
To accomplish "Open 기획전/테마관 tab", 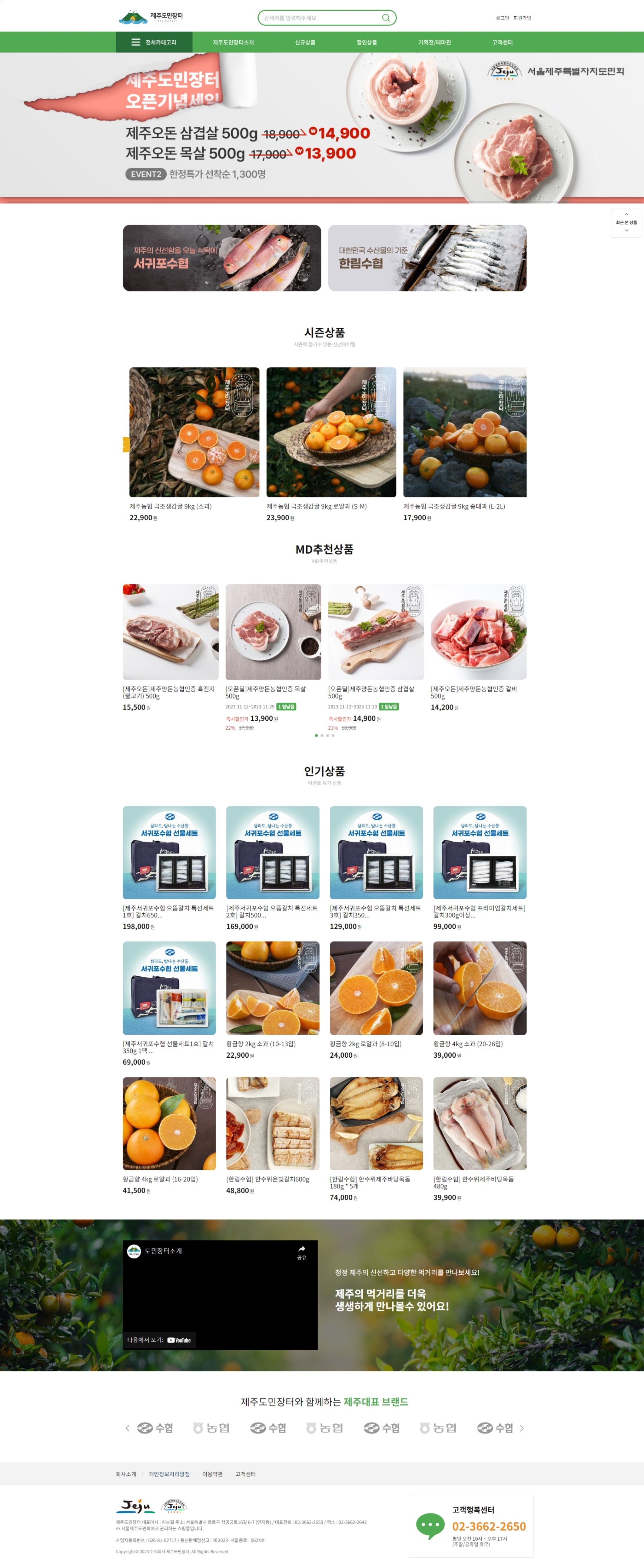I will click(434, 43).
